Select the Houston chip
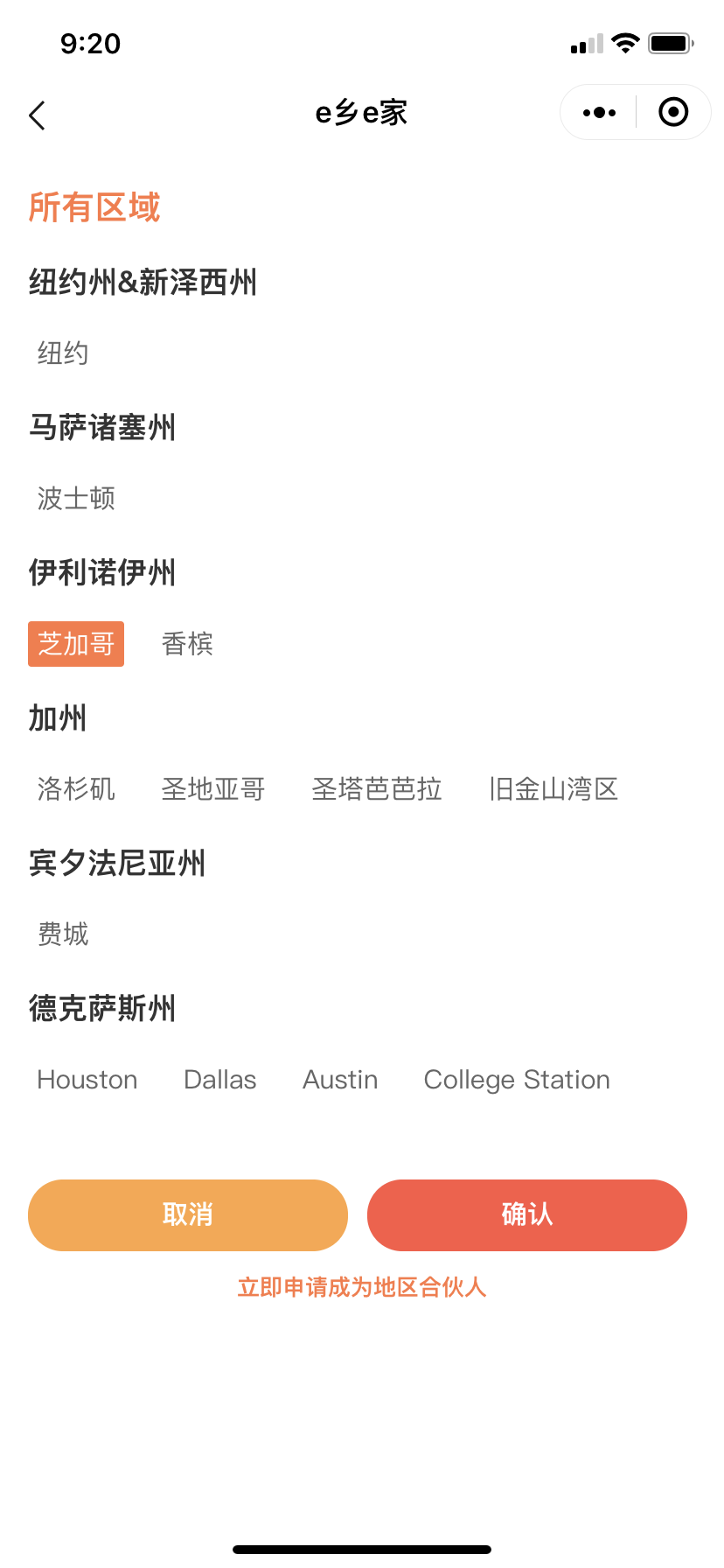Image resolution: width=724 pixels, height=1568 pixels. coord(87,1080)
